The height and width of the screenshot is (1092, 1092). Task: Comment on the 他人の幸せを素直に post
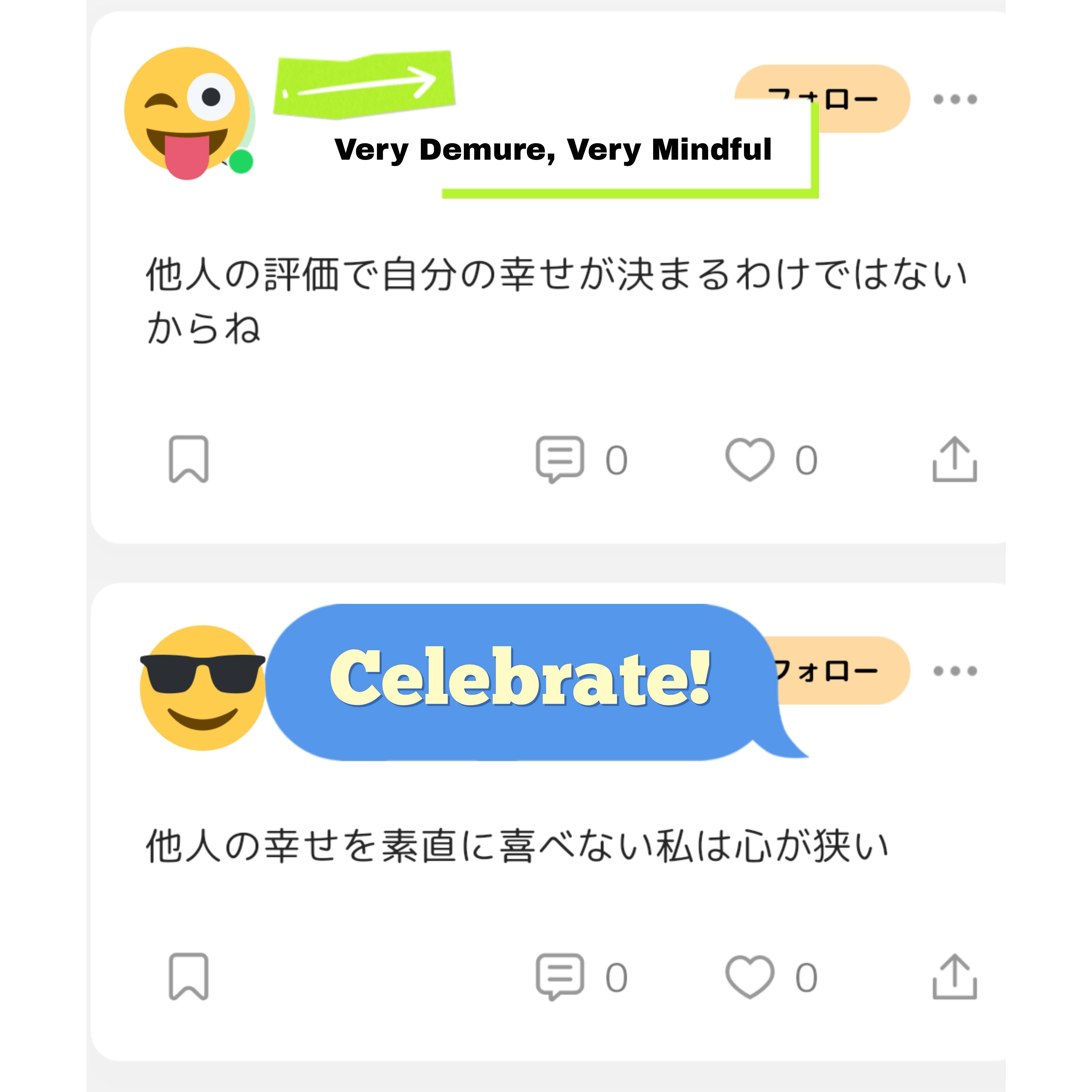tap(560, 977)
